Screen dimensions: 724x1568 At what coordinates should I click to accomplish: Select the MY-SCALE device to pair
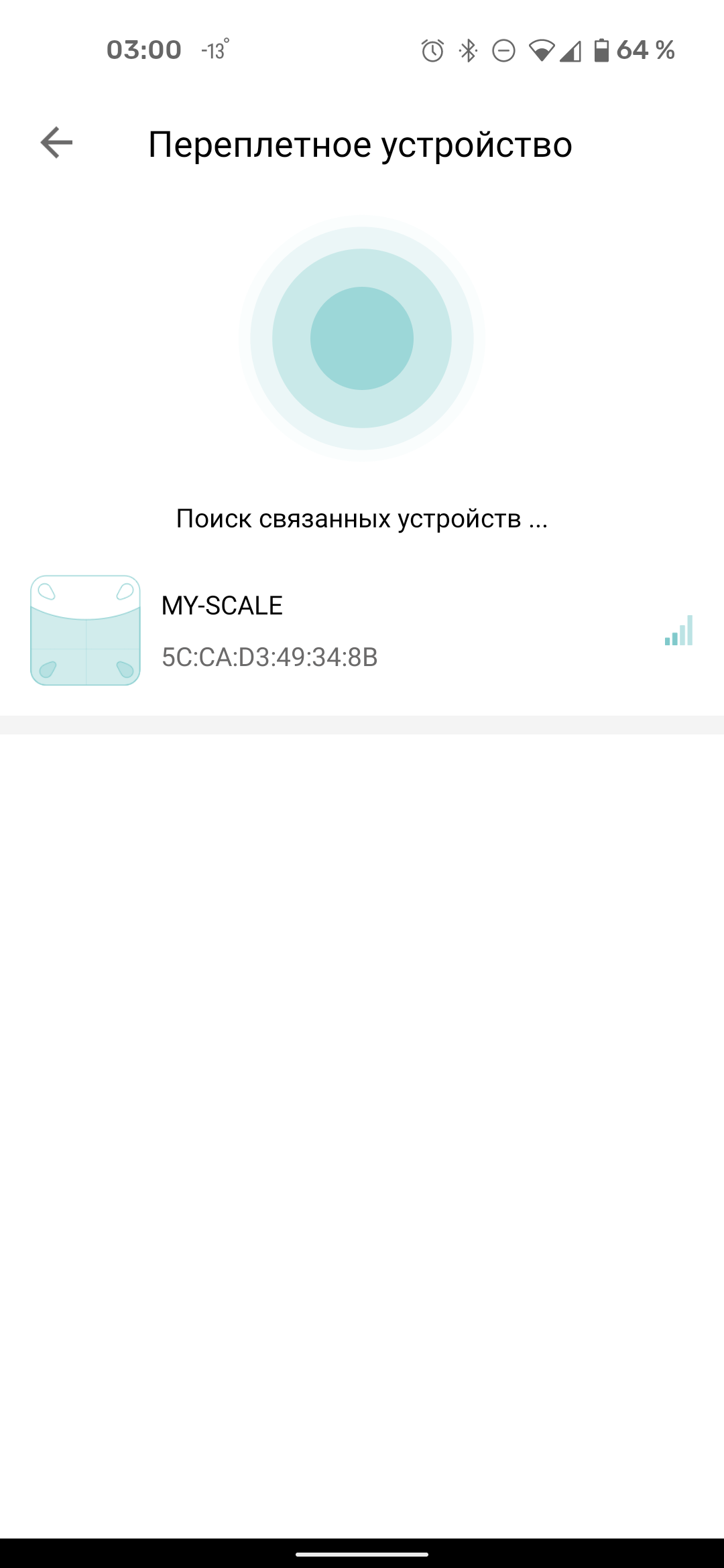coord(361,631)
